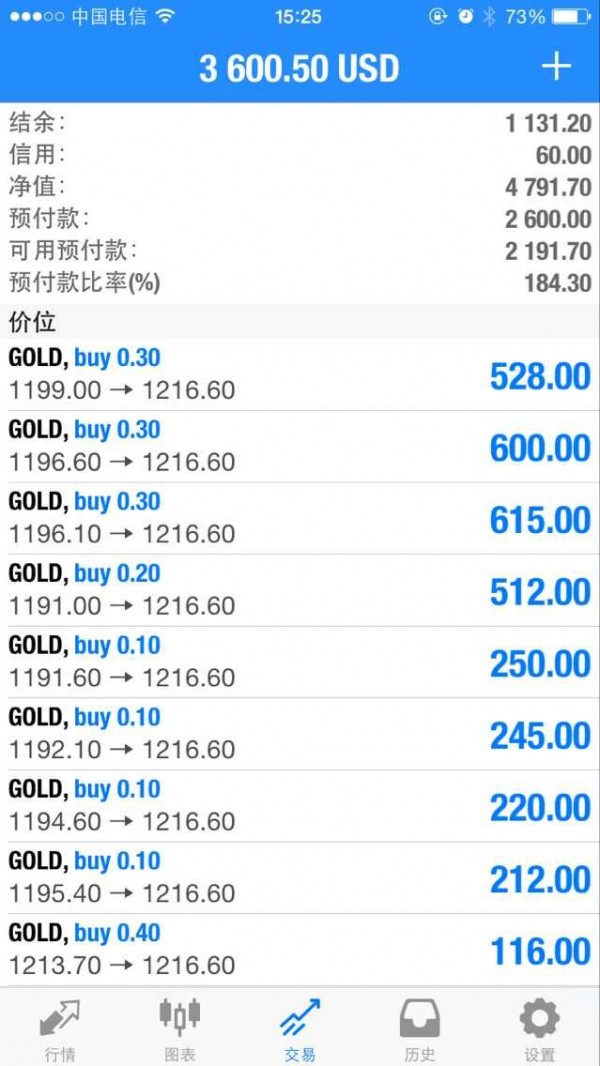Open the GOLD position showing 220.00
This screenshot has width=600, height=1066.
click(x=300, y=806)
